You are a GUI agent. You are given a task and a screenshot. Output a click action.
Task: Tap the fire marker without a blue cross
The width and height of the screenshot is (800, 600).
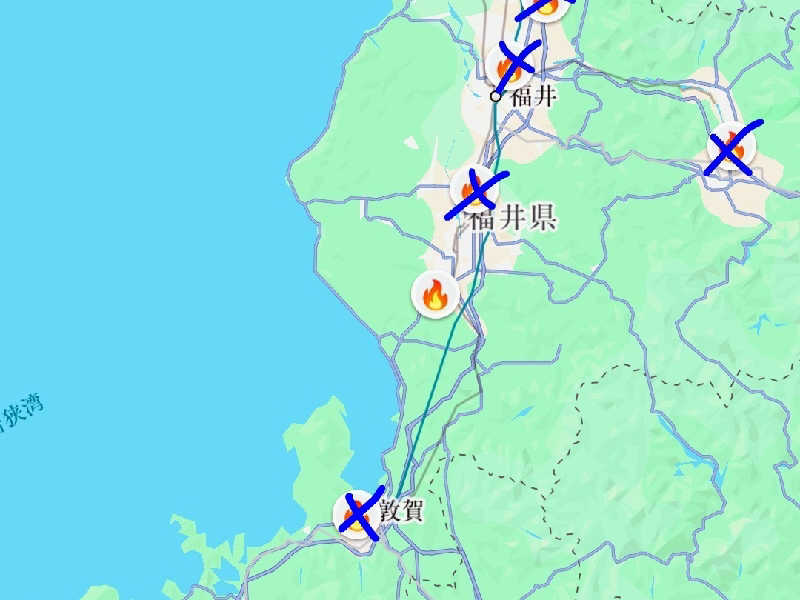pos(435,295)
